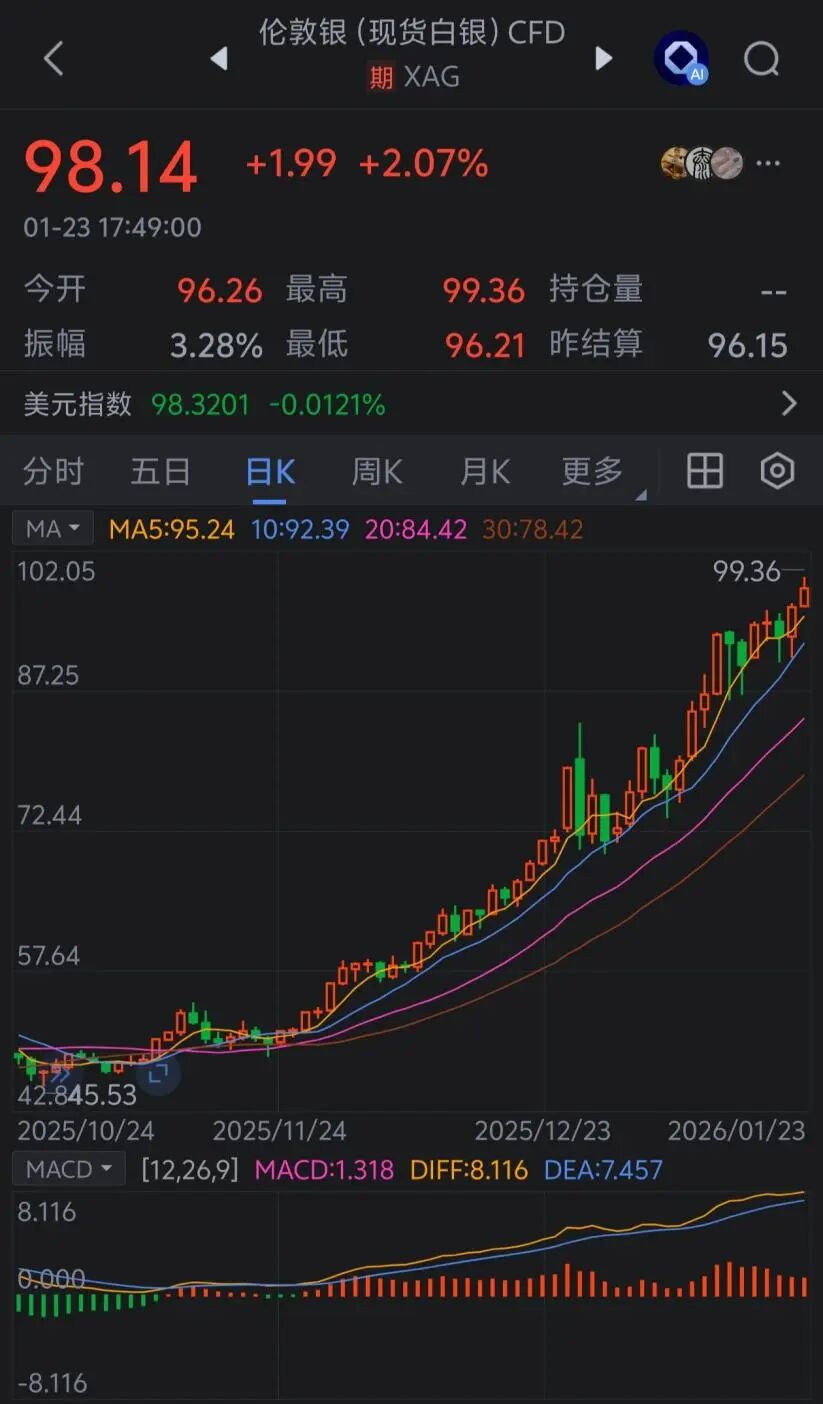Viewport: 823px width, 1404px height.
Task: Open the three-dot menu beside avatars
Action: point(768,163)
